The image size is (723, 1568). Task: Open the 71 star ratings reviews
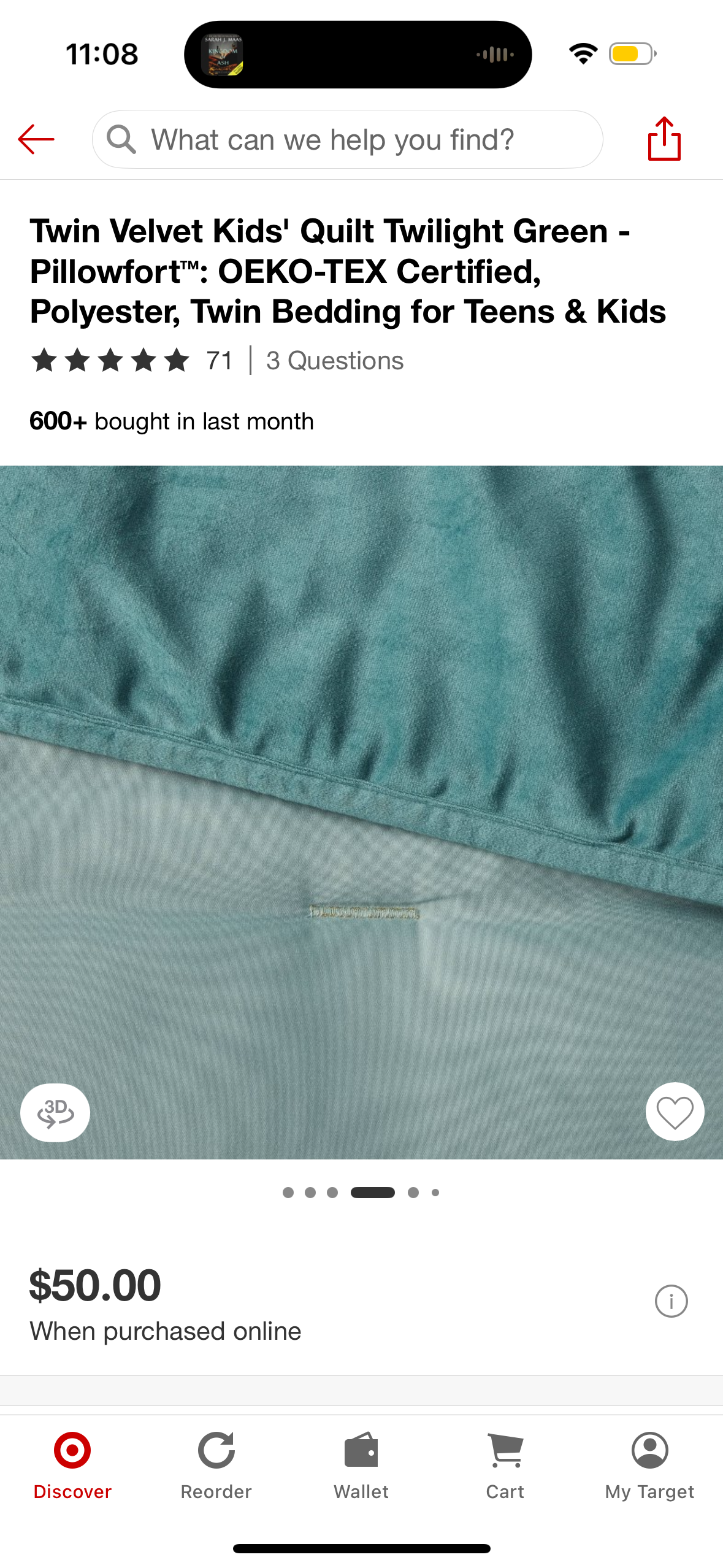132,361
